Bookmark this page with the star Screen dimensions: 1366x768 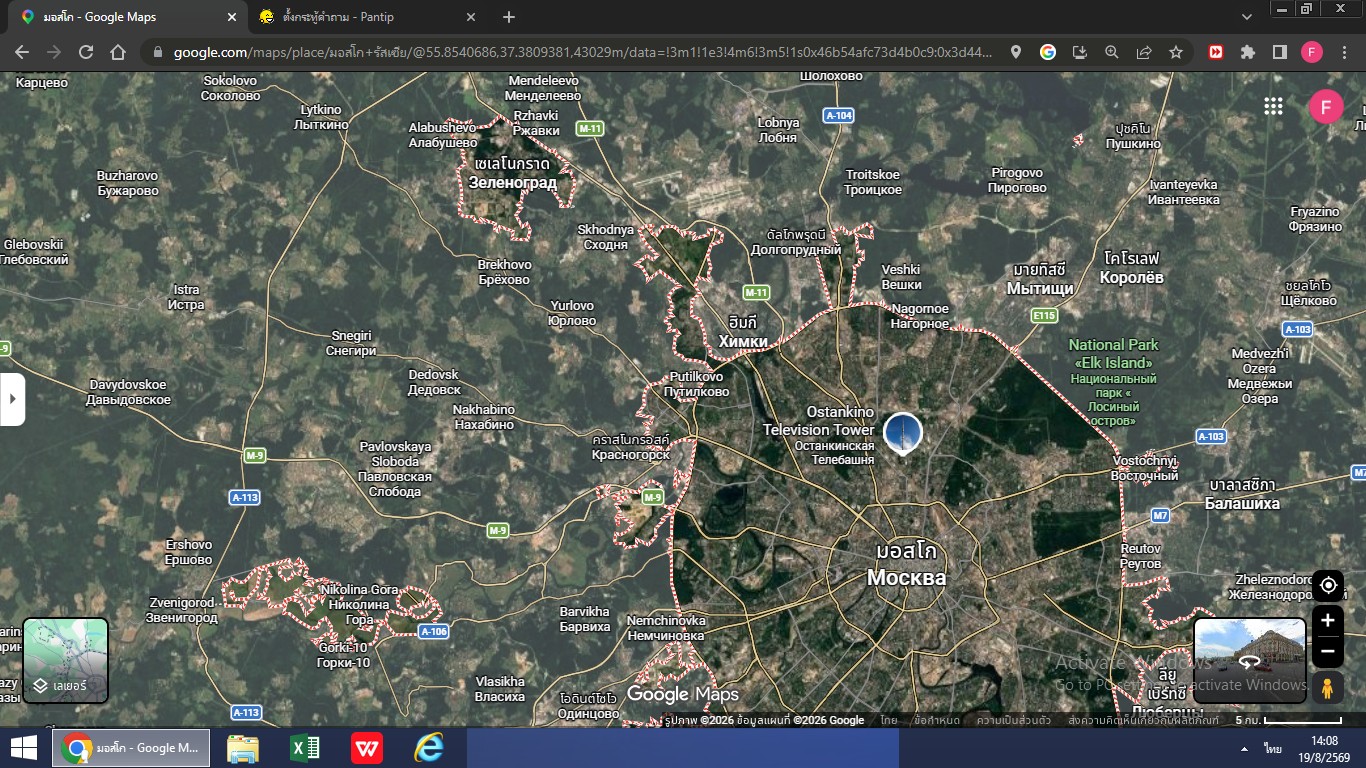[1176, 52]
